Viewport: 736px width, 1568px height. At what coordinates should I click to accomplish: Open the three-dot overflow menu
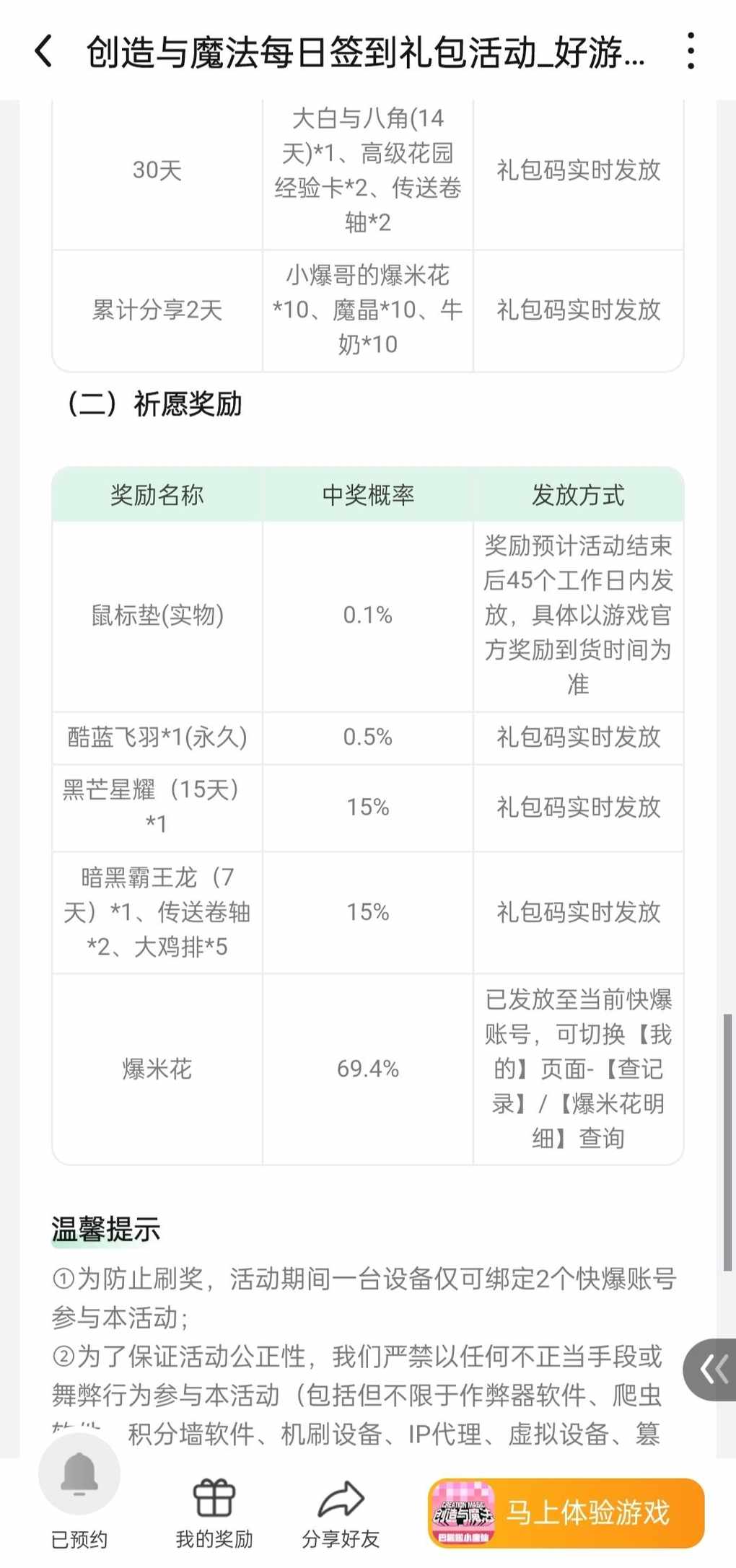point(691,51)
